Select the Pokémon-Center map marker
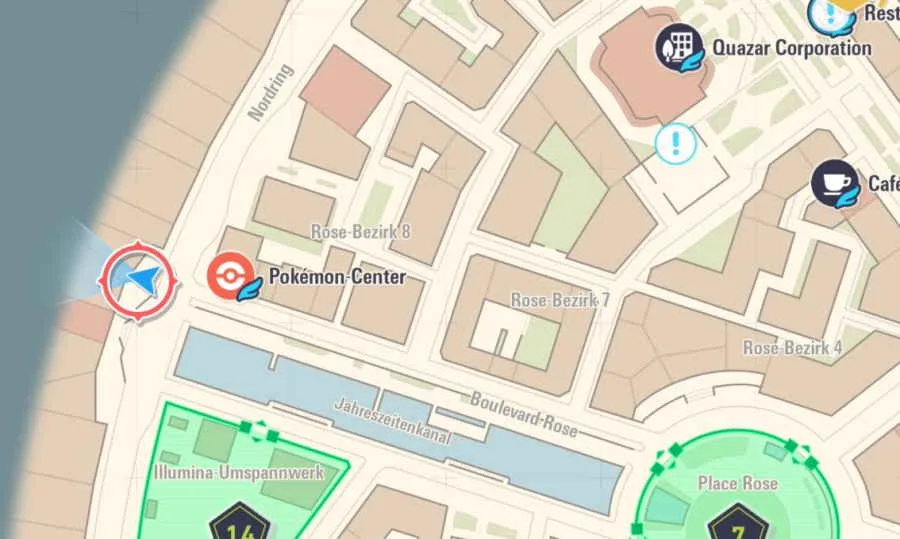This screenshot has width=900, height=539. click(x=228, y=277)
